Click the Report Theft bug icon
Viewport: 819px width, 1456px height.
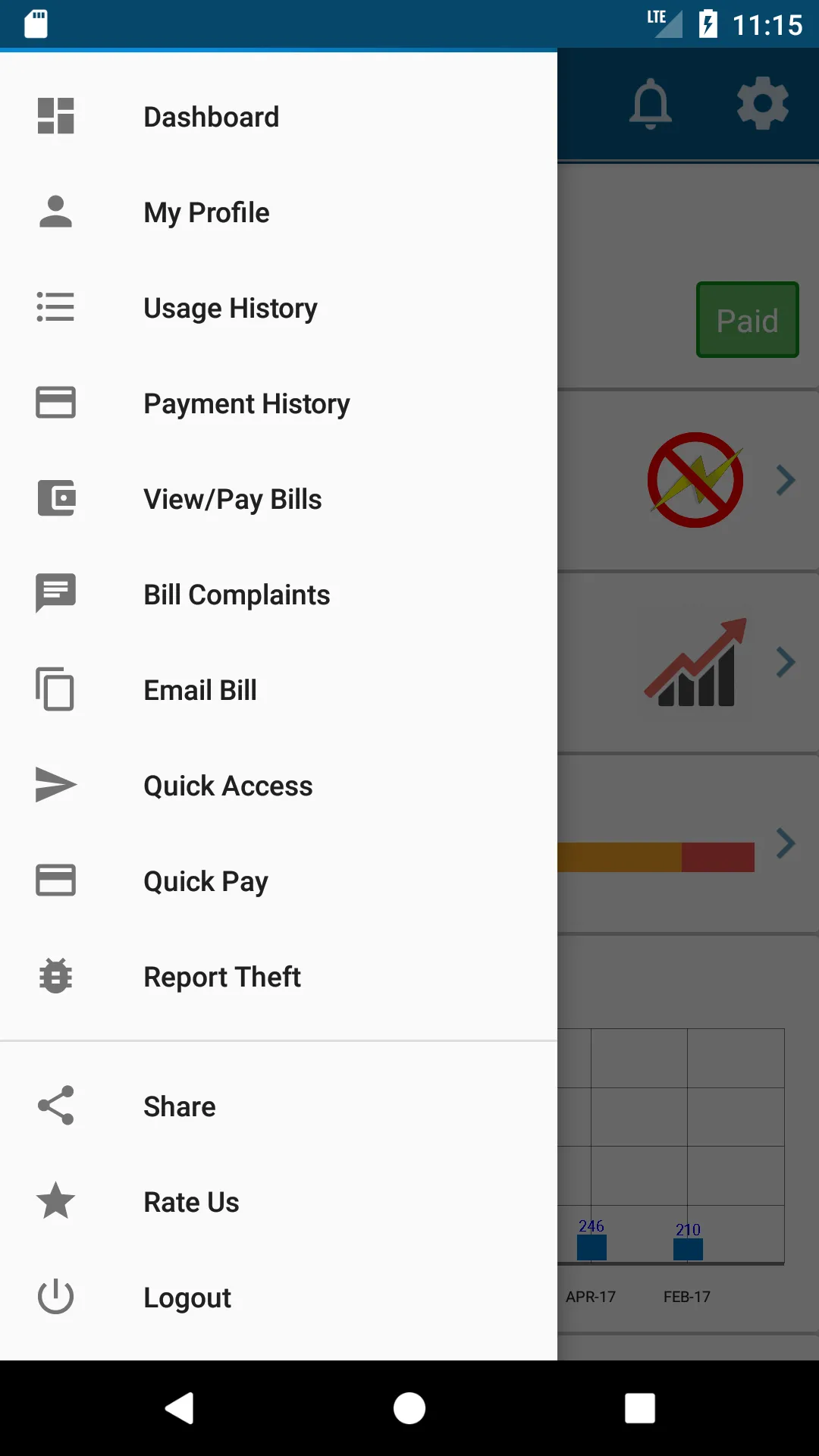(55, 976)
